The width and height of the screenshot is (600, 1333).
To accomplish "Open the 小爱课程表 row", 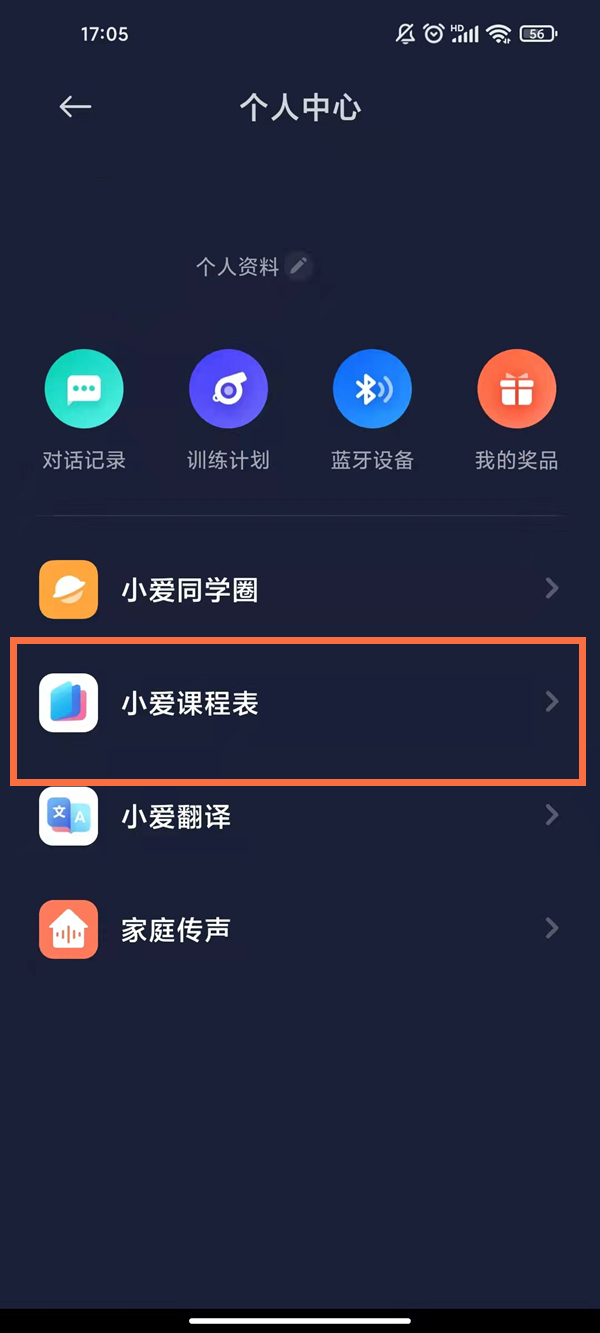I will 298,703.
